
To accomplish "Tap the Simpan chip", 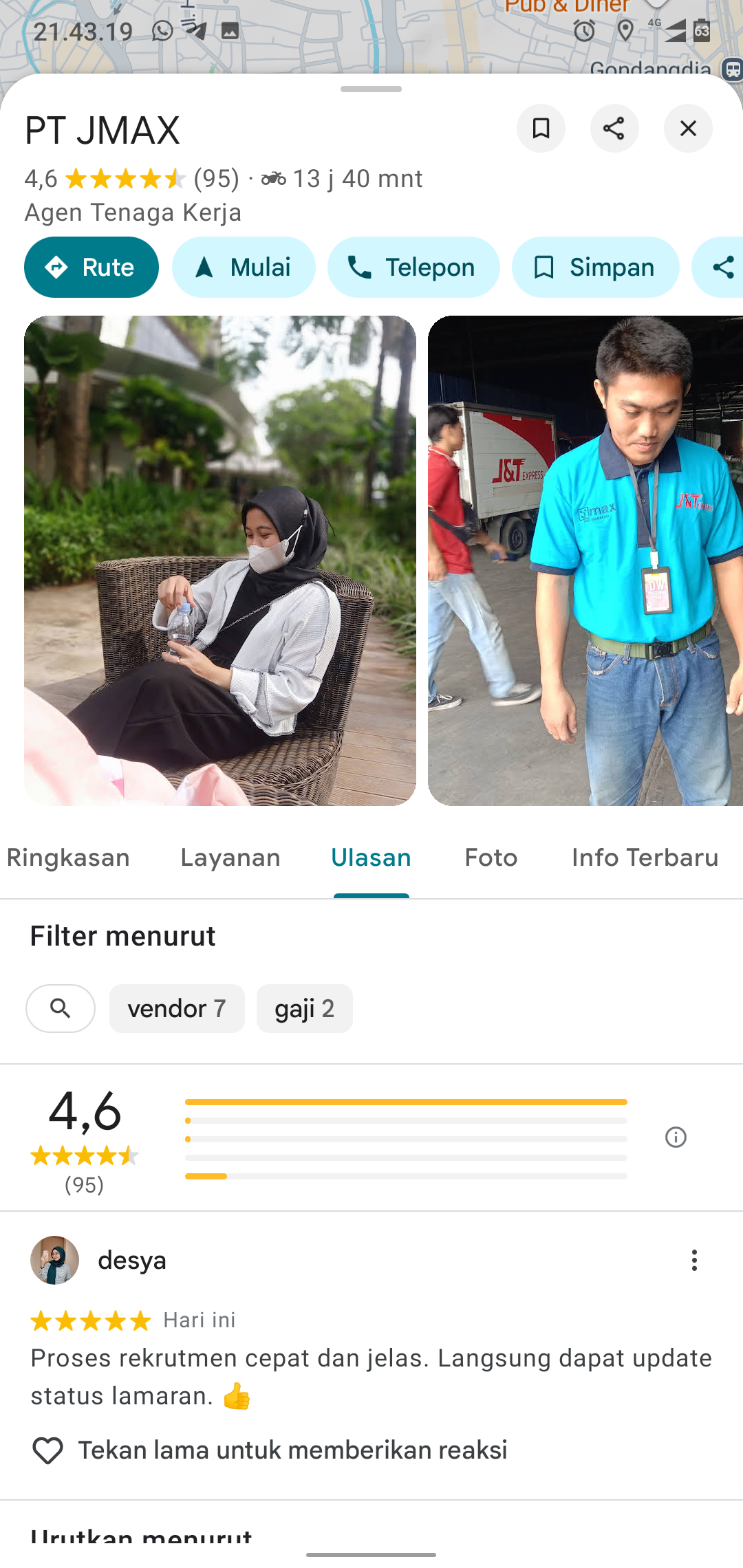I will [x=595, y=268].
